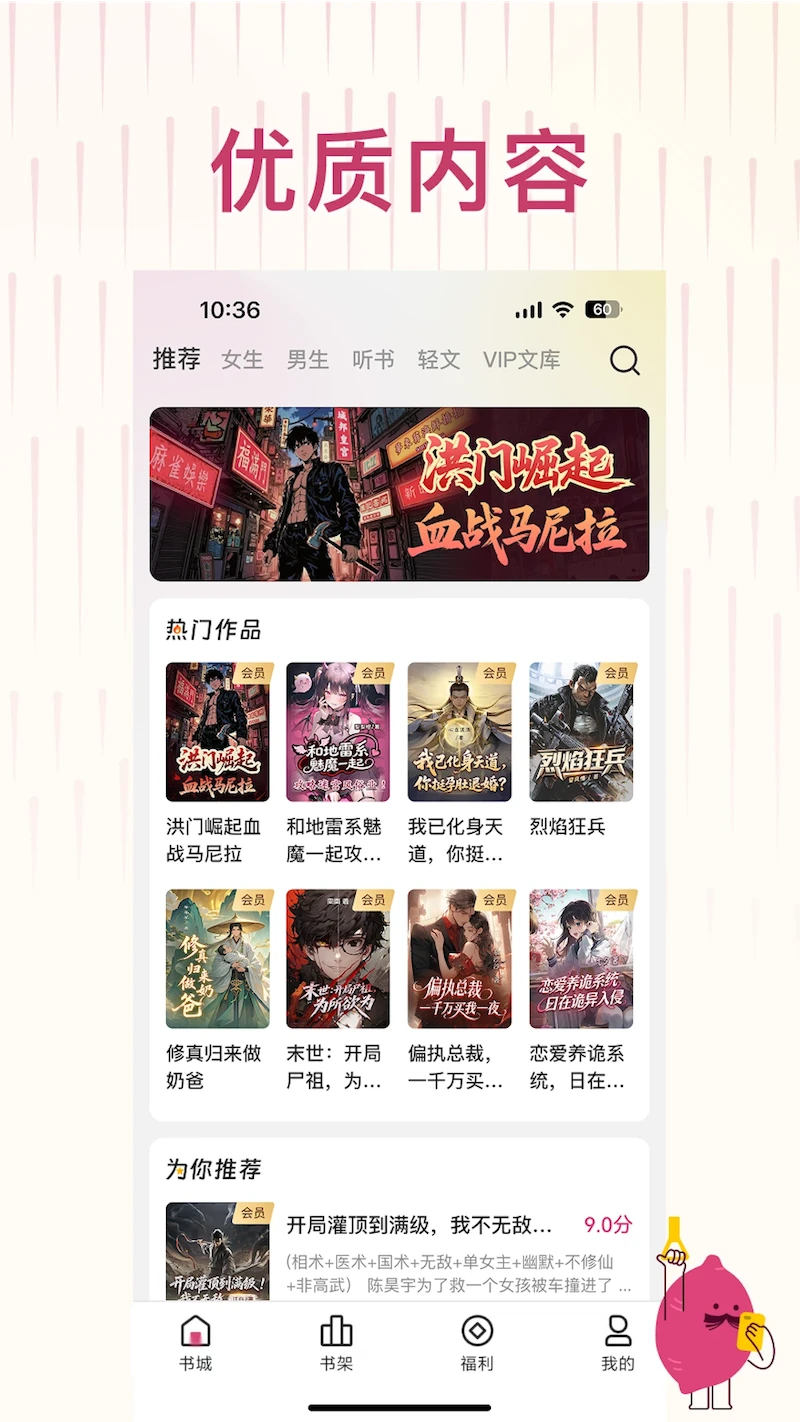Open the 修真归来做奶爸 book cover

pos(216,959)
